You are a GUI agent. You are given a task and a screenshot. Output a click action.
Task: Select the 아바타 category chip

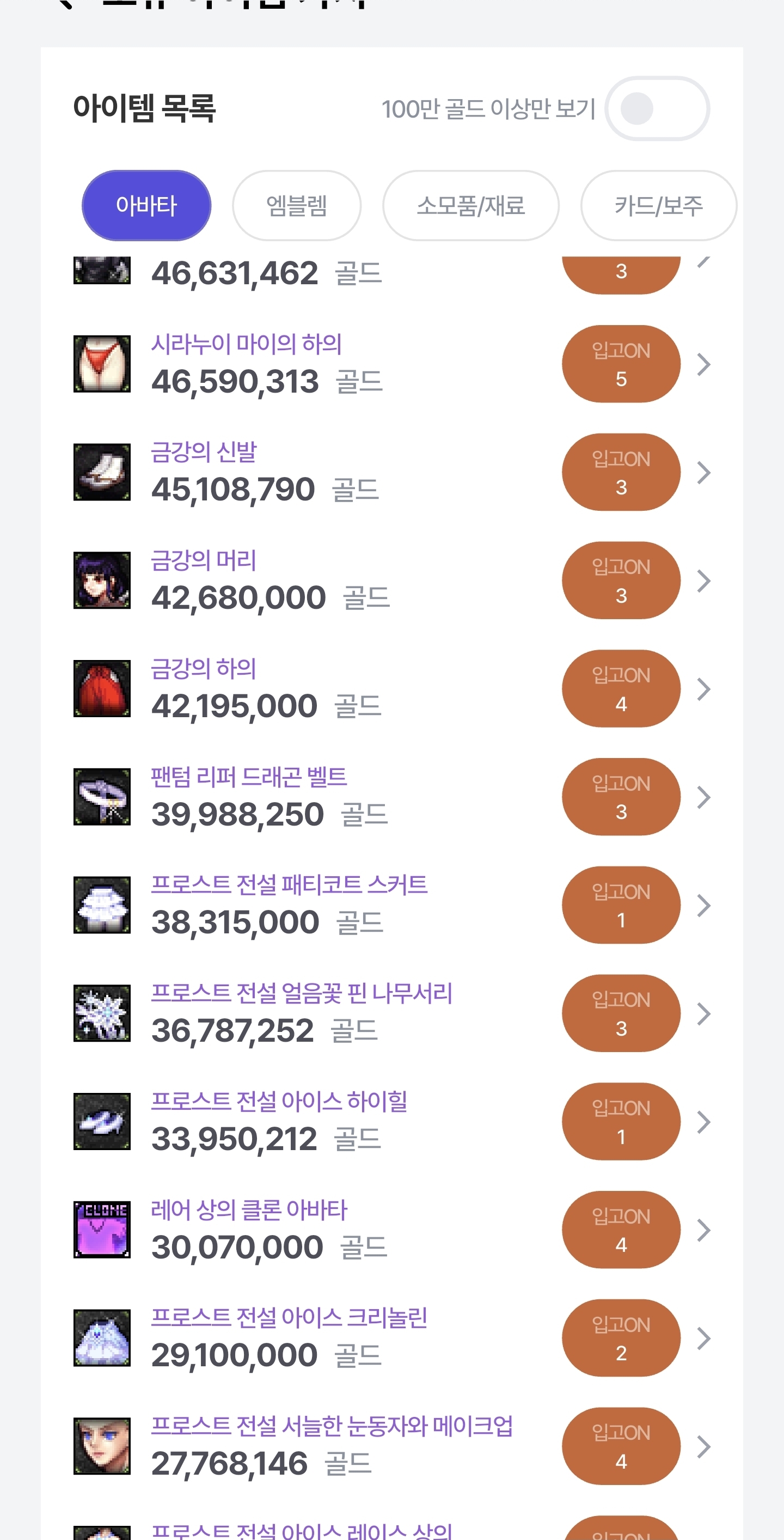146,206
